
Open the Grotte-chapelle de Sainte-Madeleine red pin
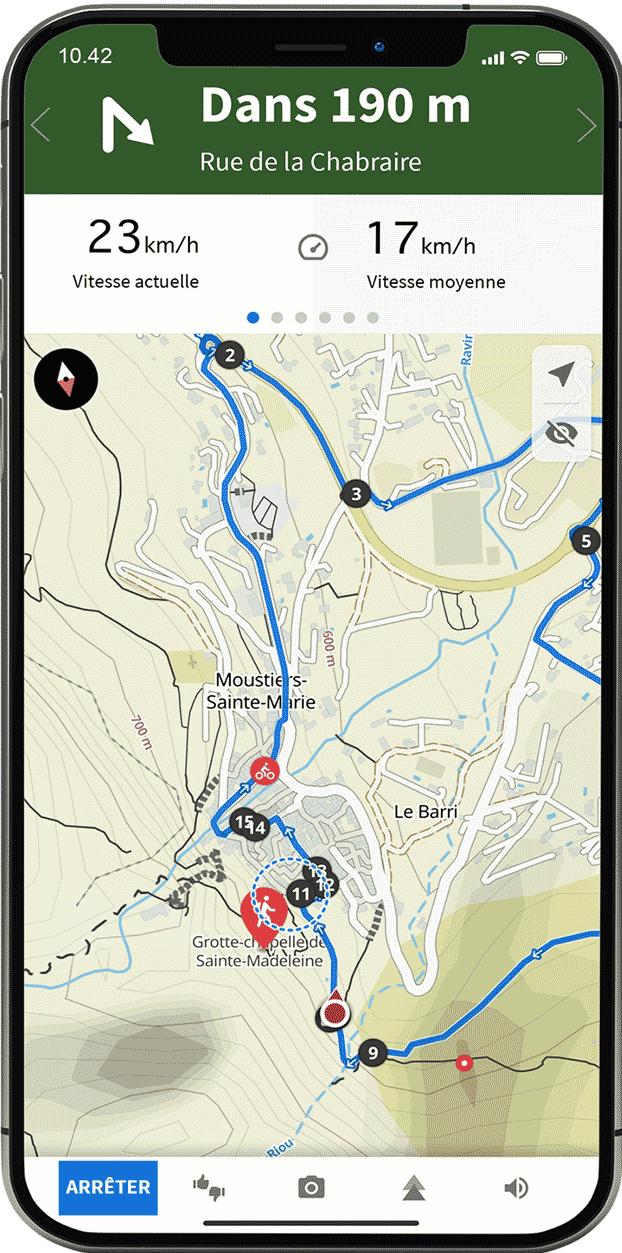(x=263, y=910)
